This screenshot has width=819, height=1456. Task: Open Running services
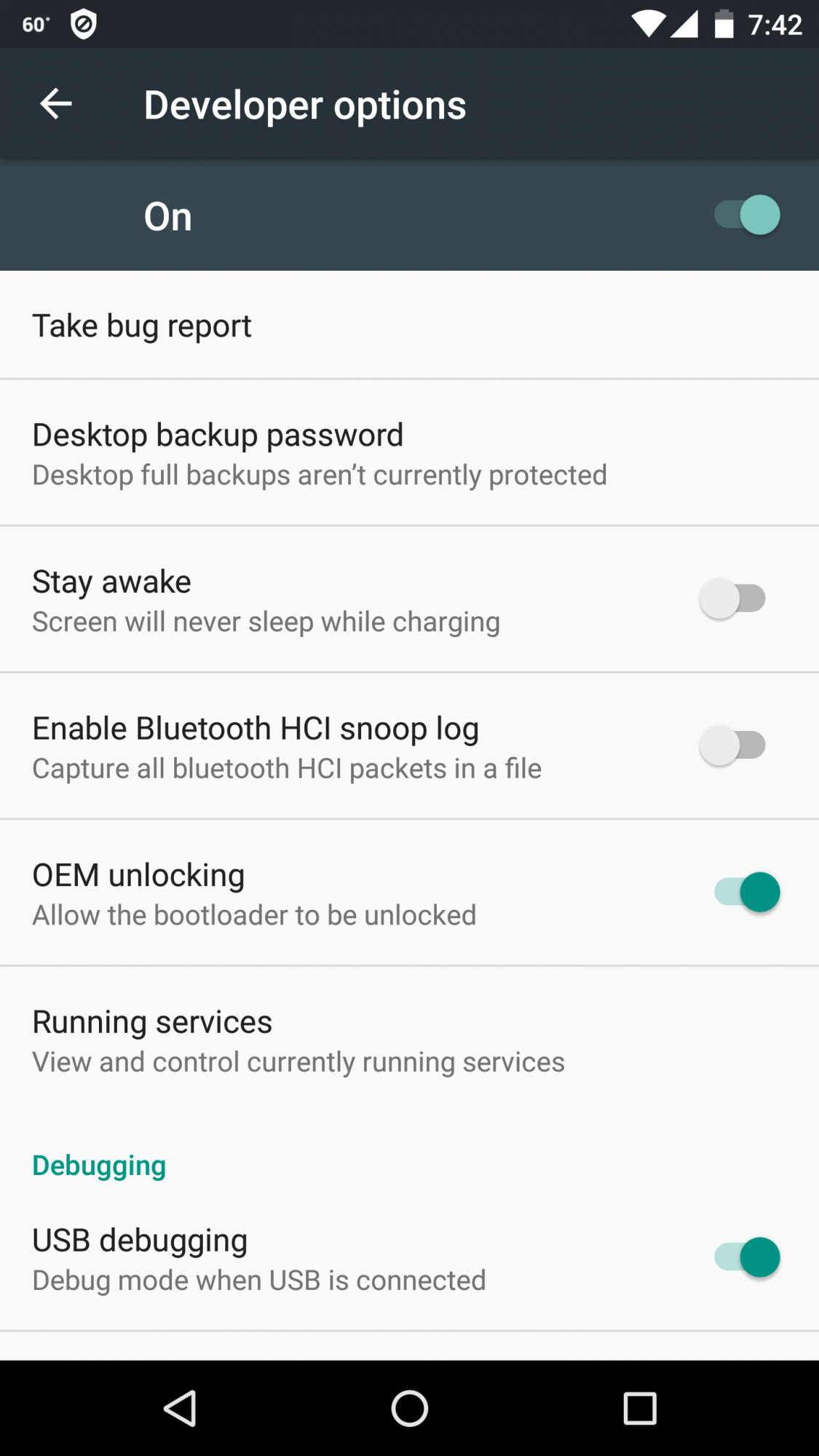coord(409,1040)
